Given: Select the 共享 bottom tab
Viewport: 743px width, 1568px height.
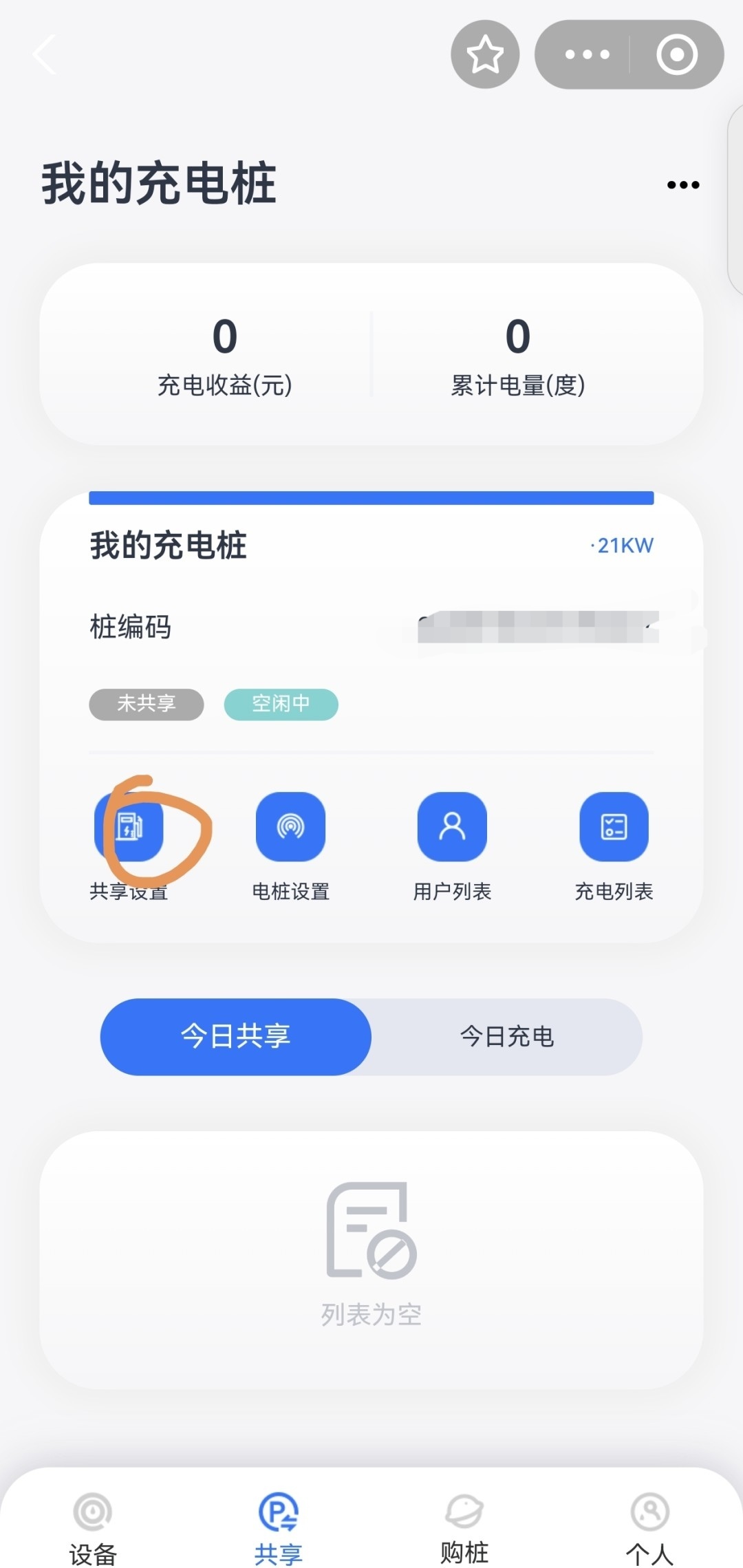Looking at the screenshot, I should pyautogui.click(x=278, y=1526).
